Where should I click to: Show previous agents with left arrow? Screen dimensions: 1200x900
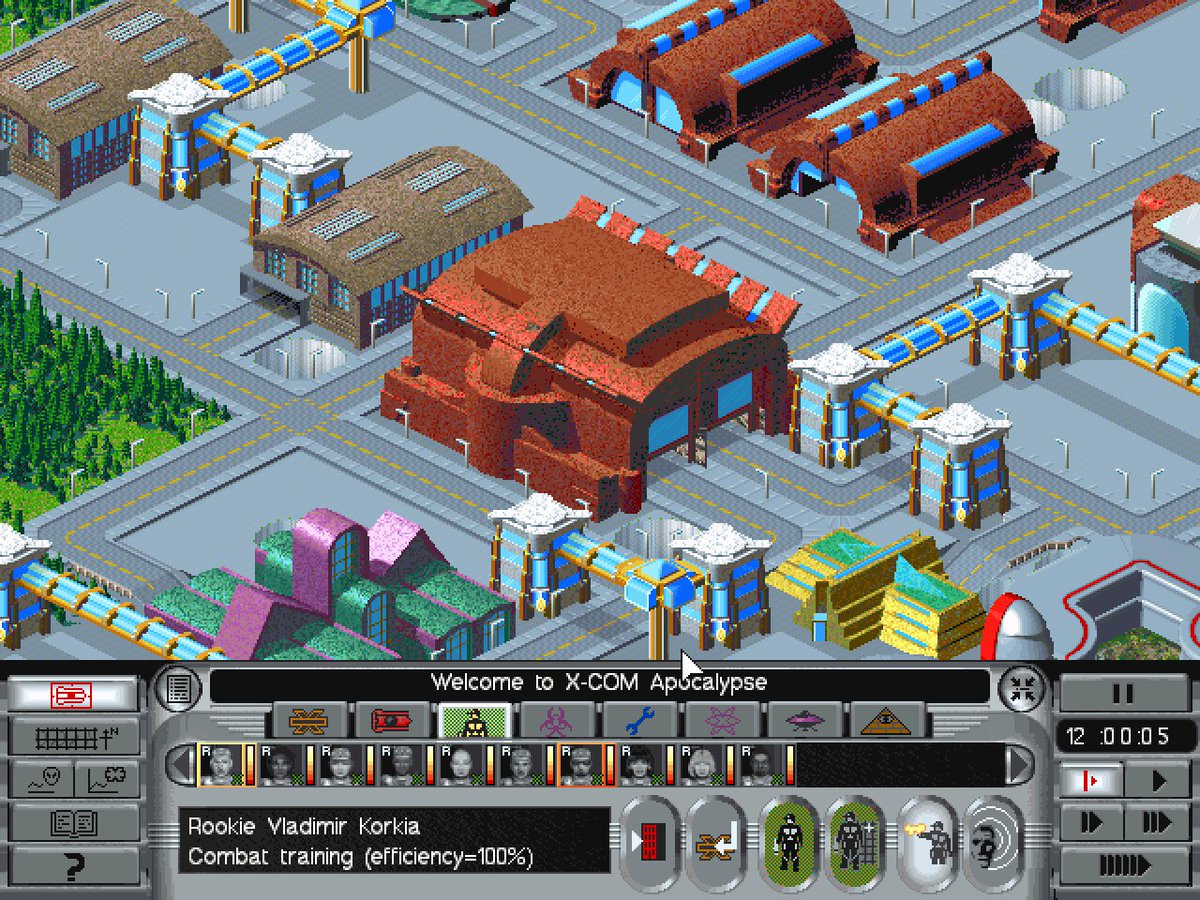pyautogui.click(x=178, y=766)
